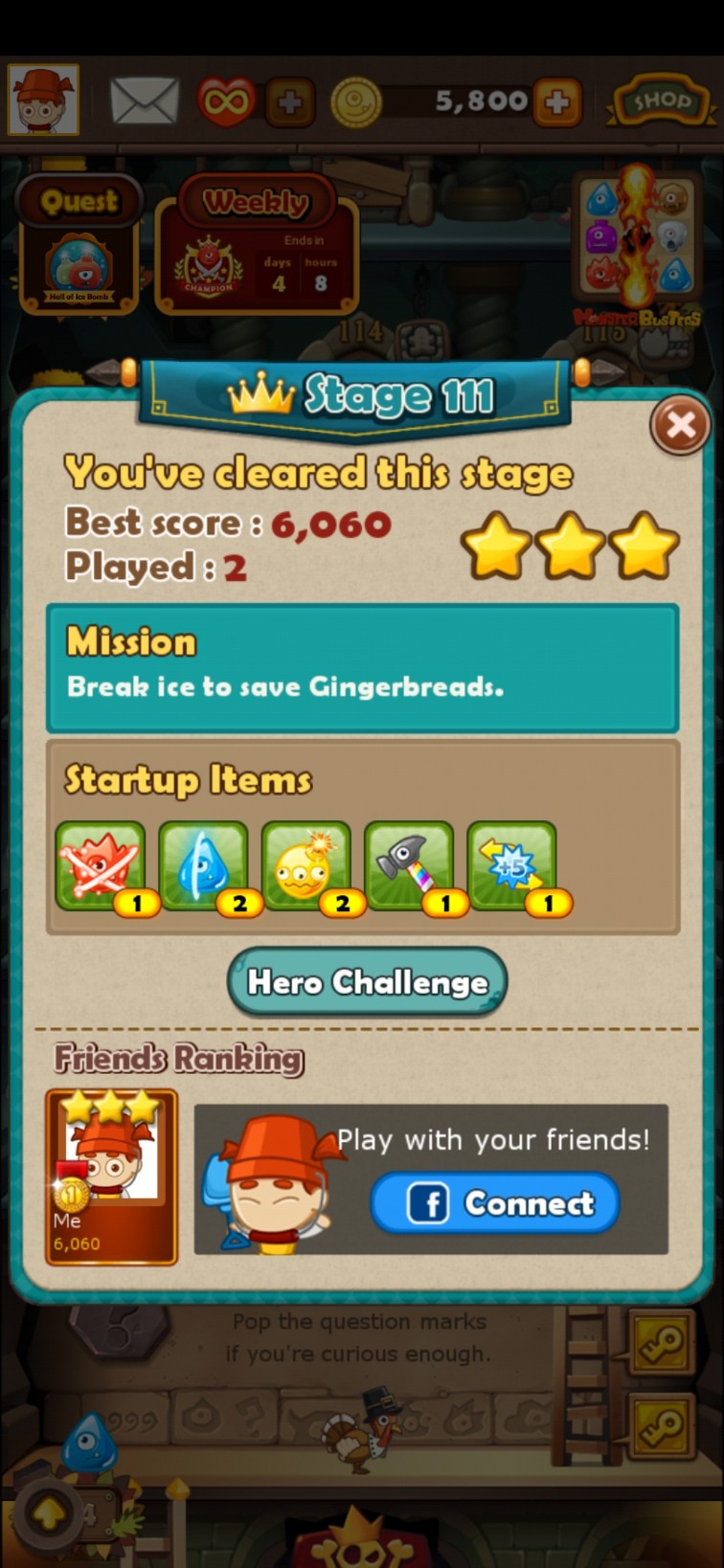
Task: Select the rainbow hammer startup item
Action: (x=409, y=865)
